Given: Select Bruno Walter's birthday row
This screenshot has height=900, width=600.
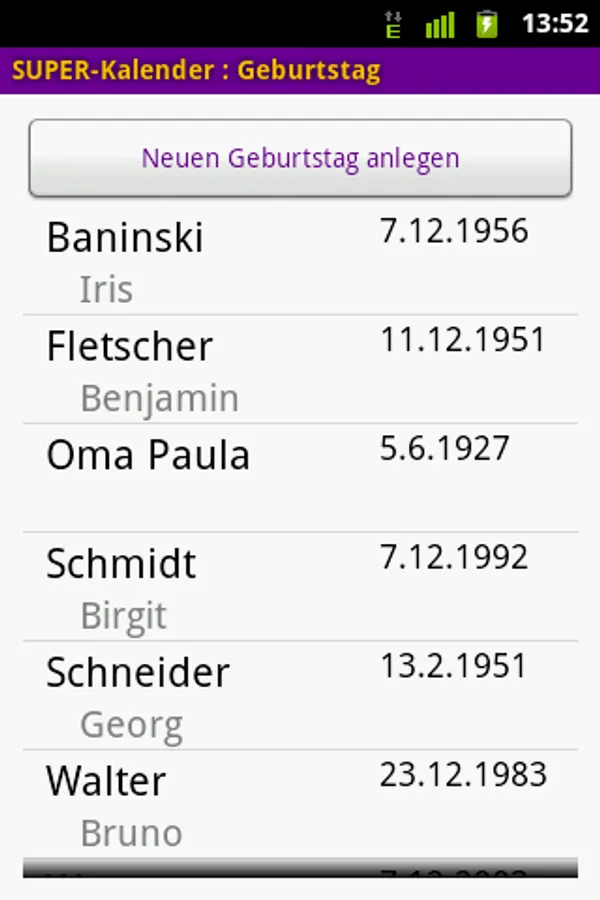Looking at the screenshot, I should point(300,803).
